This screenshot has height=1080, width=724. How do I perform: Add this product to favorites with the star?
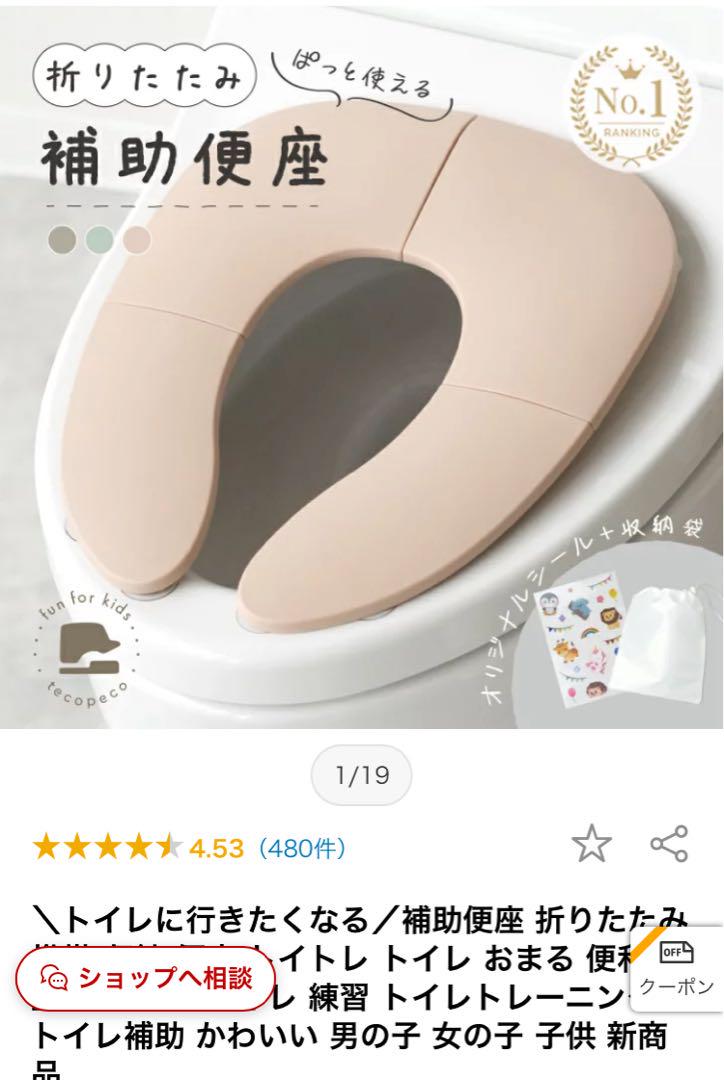click(x=591, y=845)
